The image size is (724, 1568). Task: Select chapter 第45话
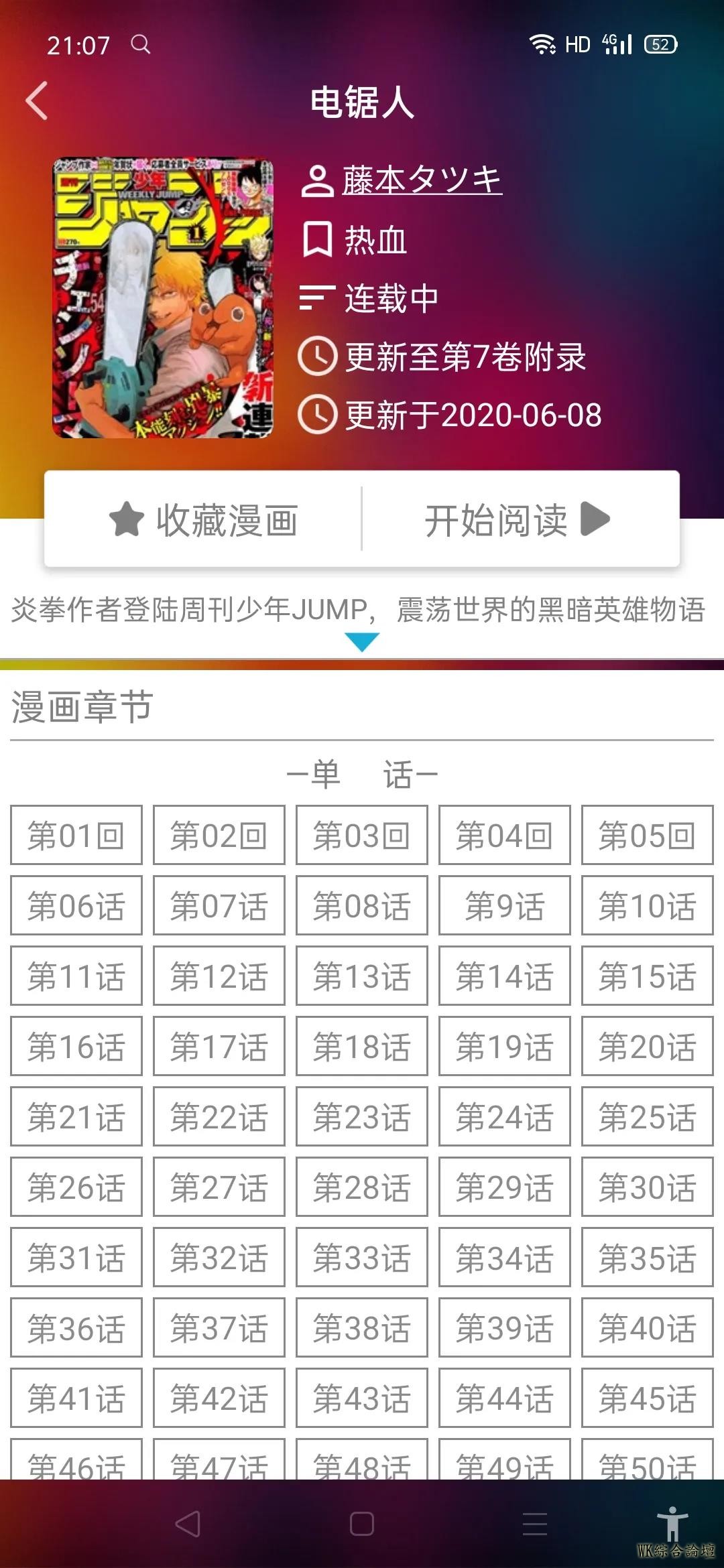point(647,1398)
